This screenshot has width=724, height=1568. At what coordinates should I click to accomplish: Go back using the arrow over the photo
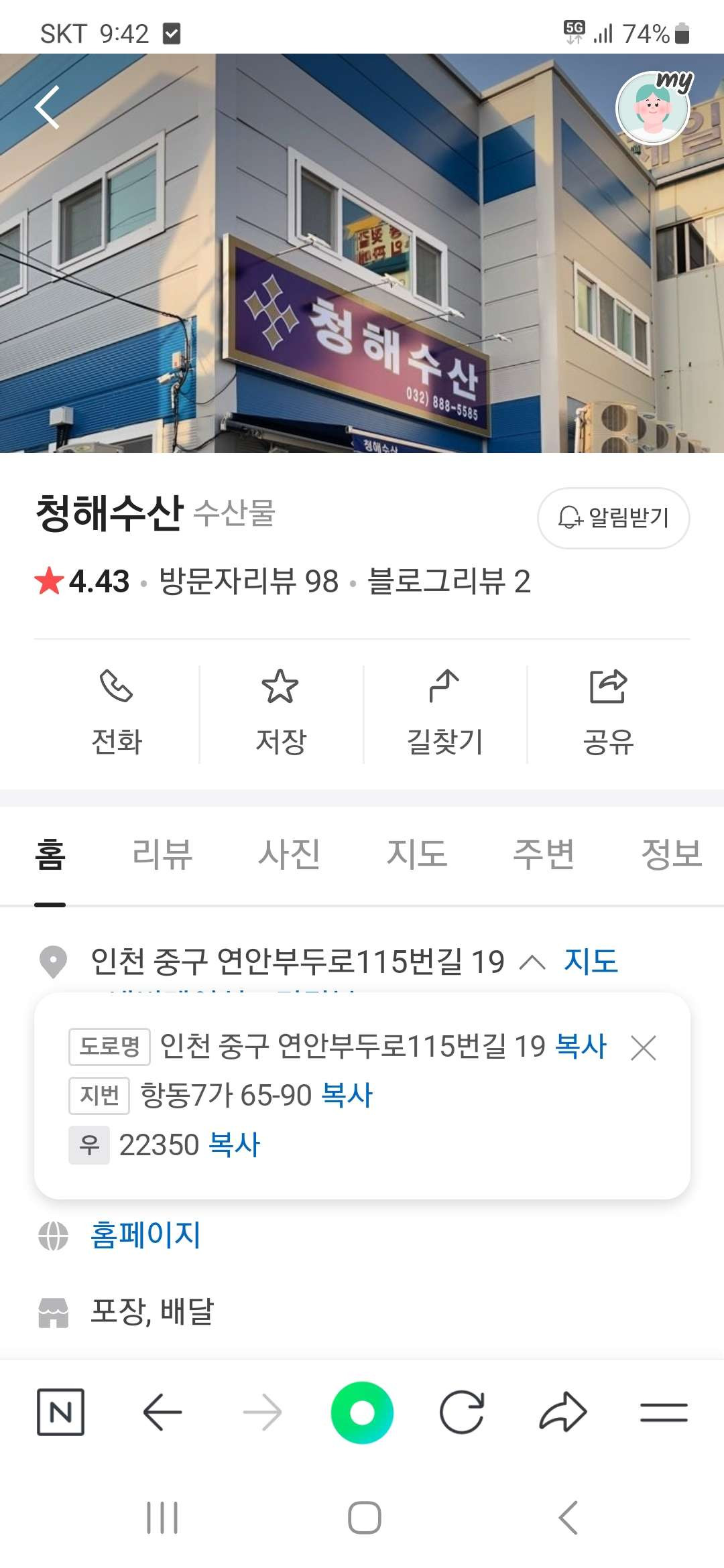click(x=48, y=107)
